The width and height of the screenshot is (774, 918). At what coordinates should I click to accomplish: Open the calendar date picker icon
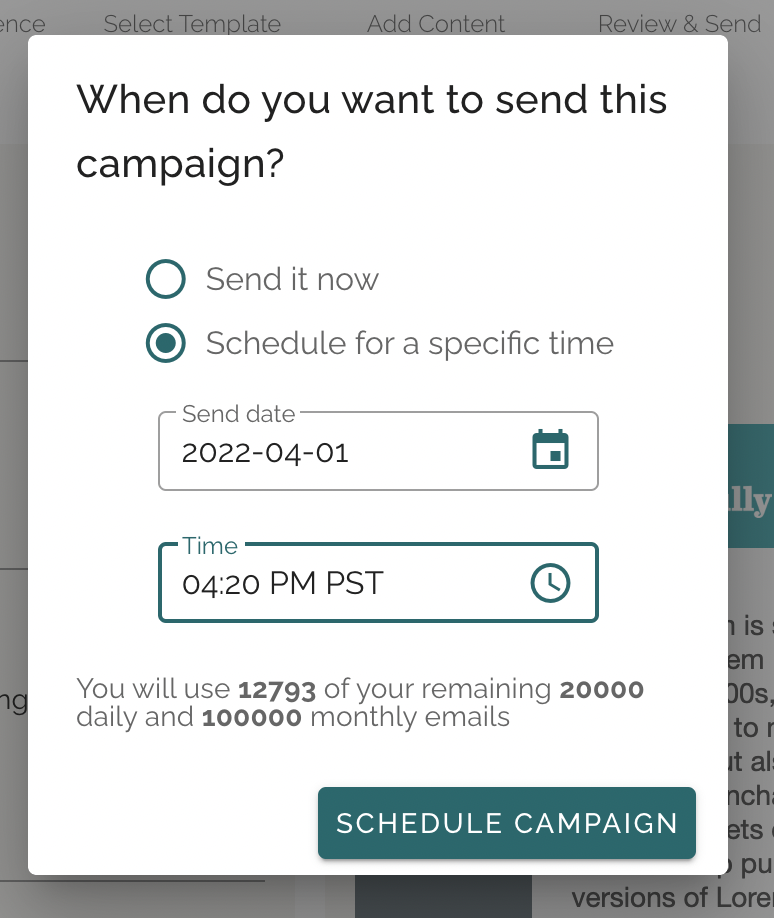550,450
